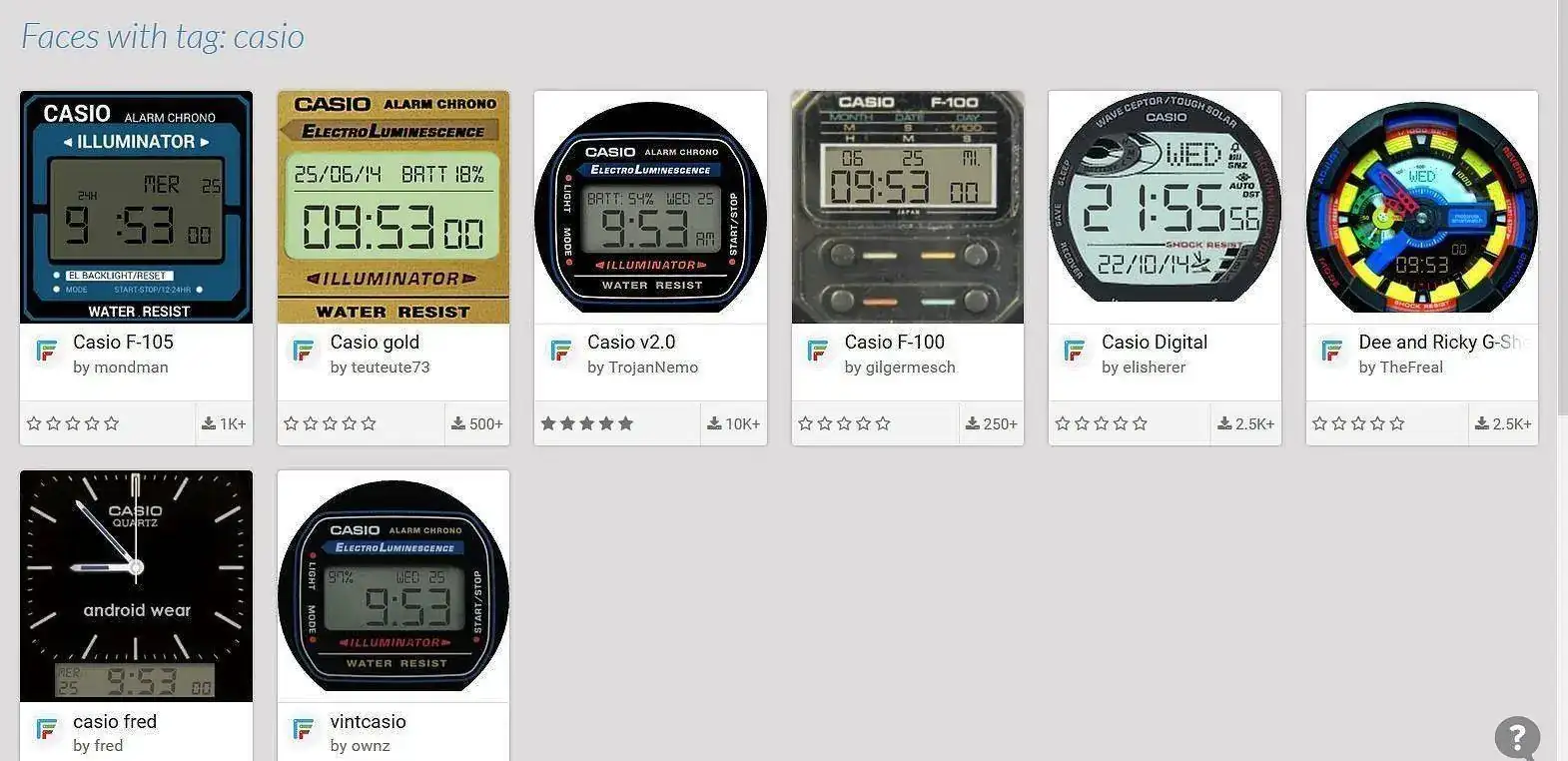
Task: Select the Casio F-100 watch face
Action: coord(908,208)
